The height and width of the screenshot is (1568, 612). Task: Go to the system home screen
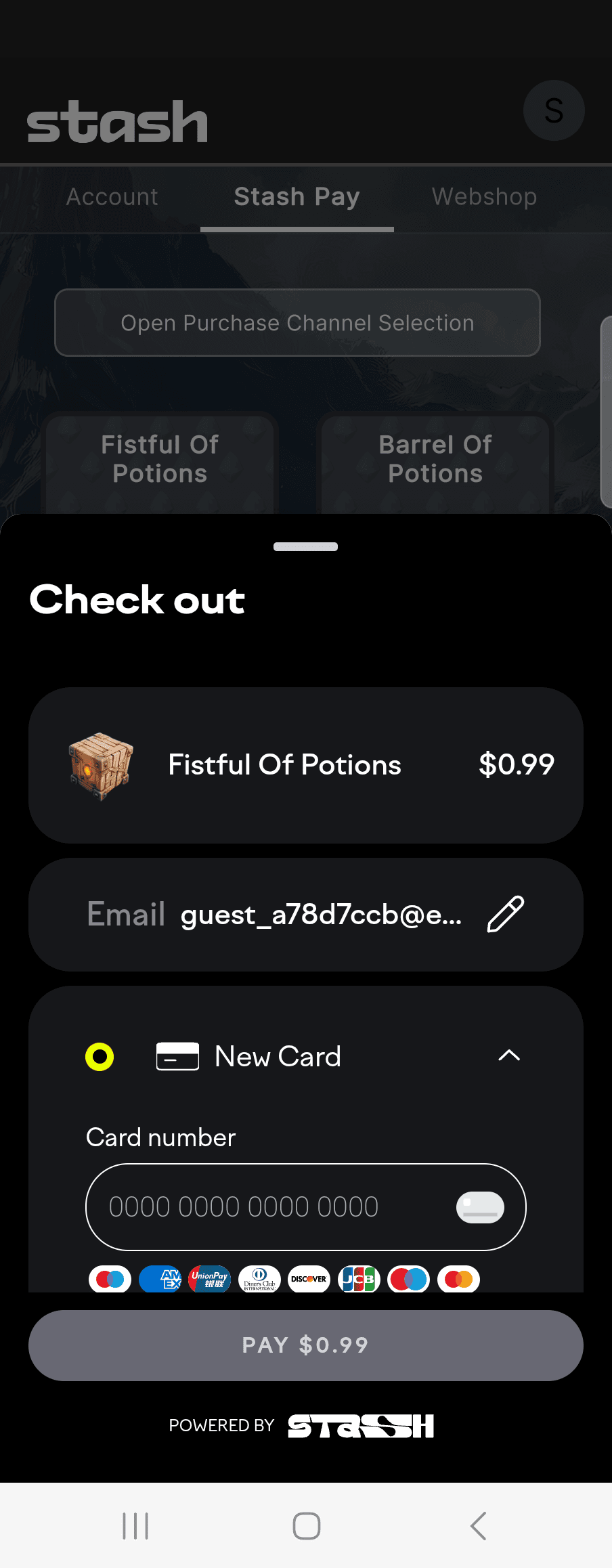pyautogui.click(x=306, y=1526)
